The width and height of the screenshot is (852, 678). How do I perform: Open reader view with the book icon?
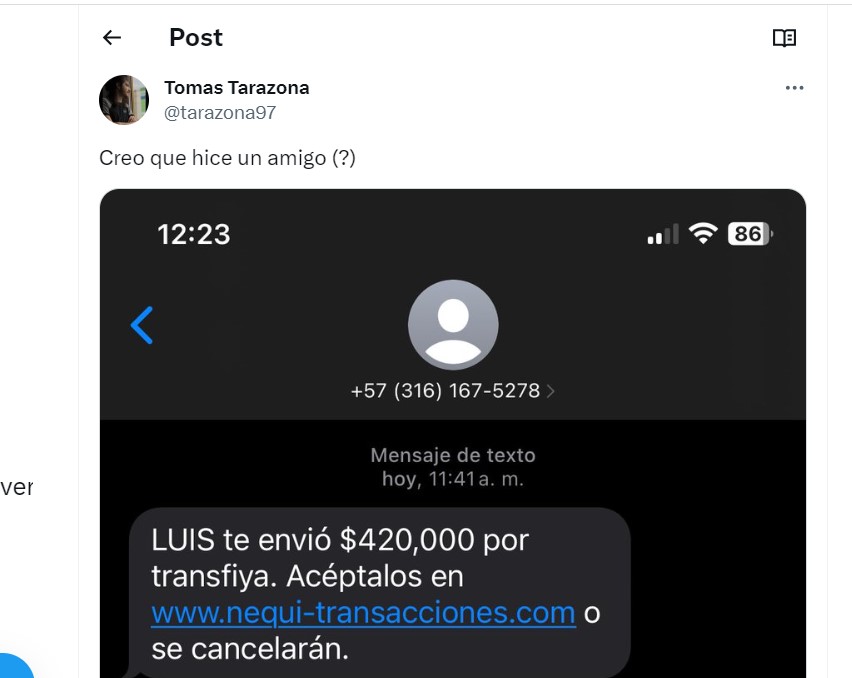click(x=784, y=38)
